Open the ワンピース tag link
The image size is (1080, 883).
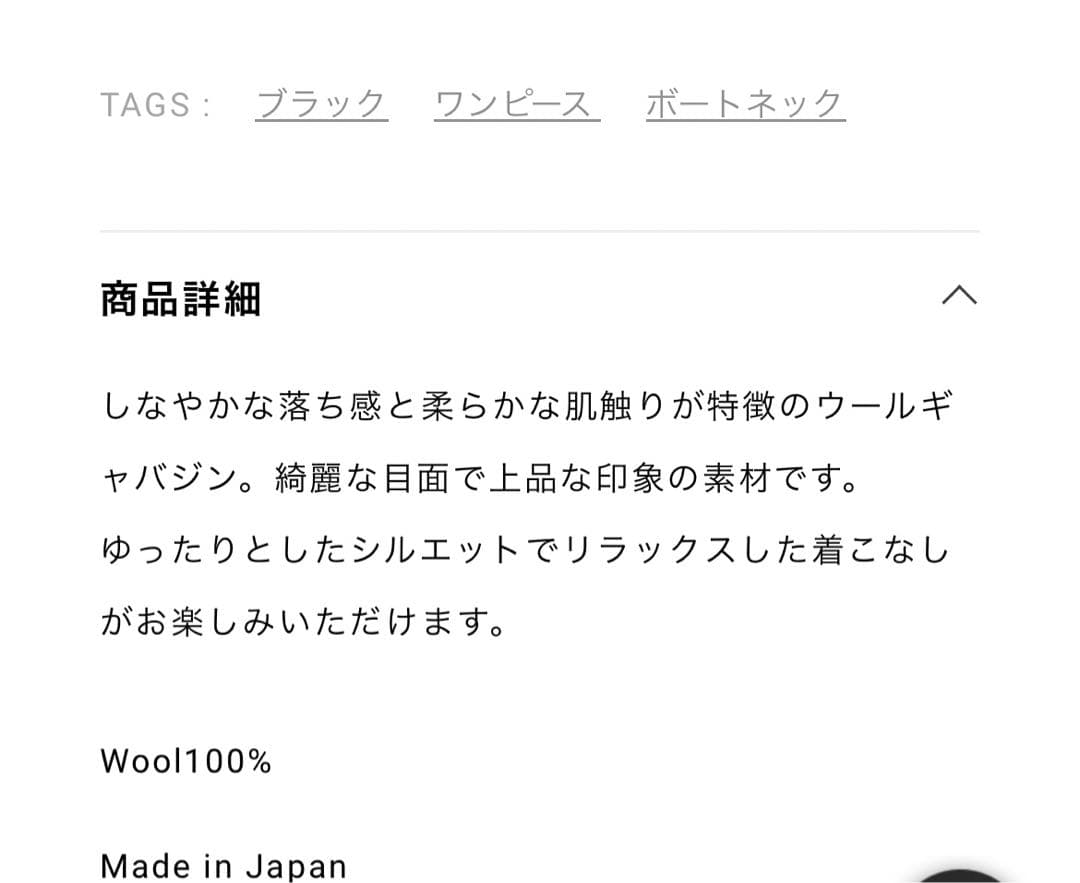[x=516, y=104]
